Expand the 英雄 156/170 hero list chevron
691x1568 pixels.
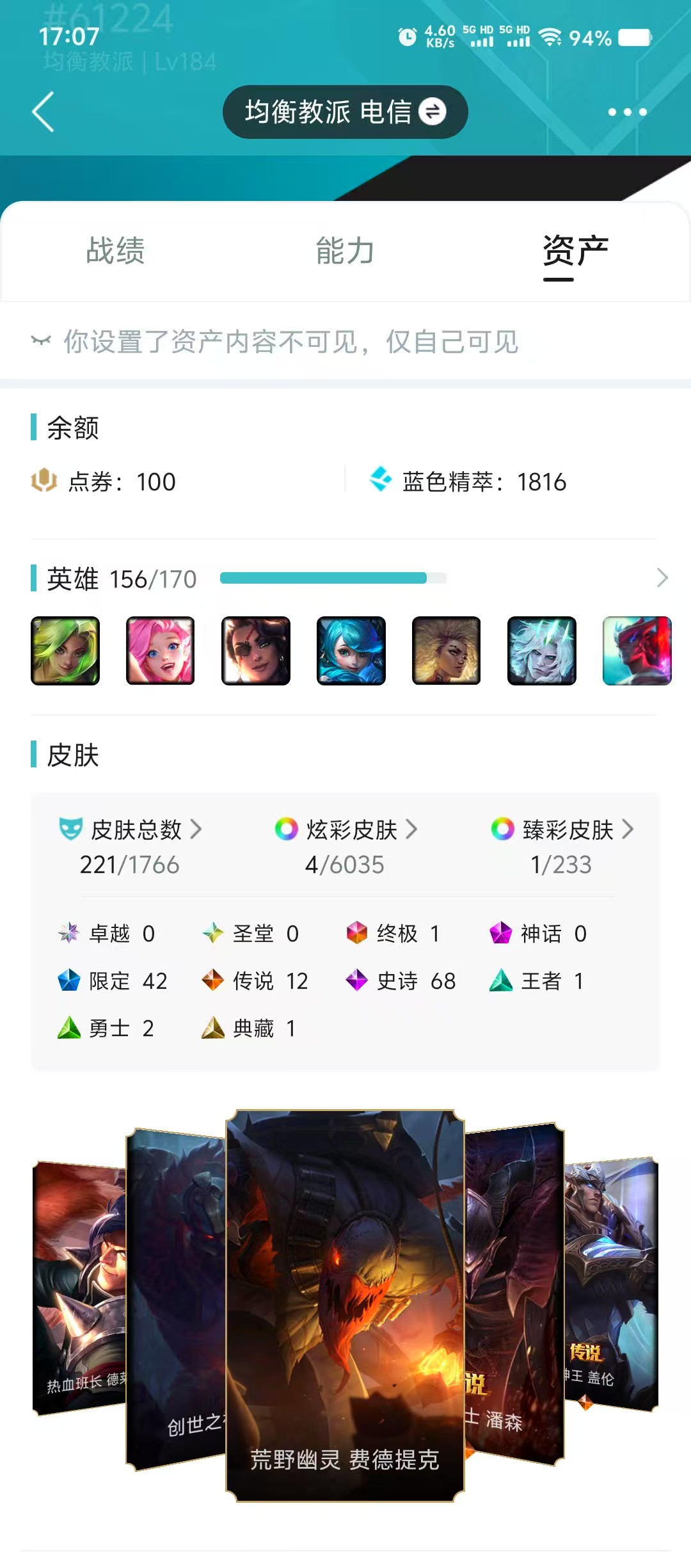click(x=662, y=578)
